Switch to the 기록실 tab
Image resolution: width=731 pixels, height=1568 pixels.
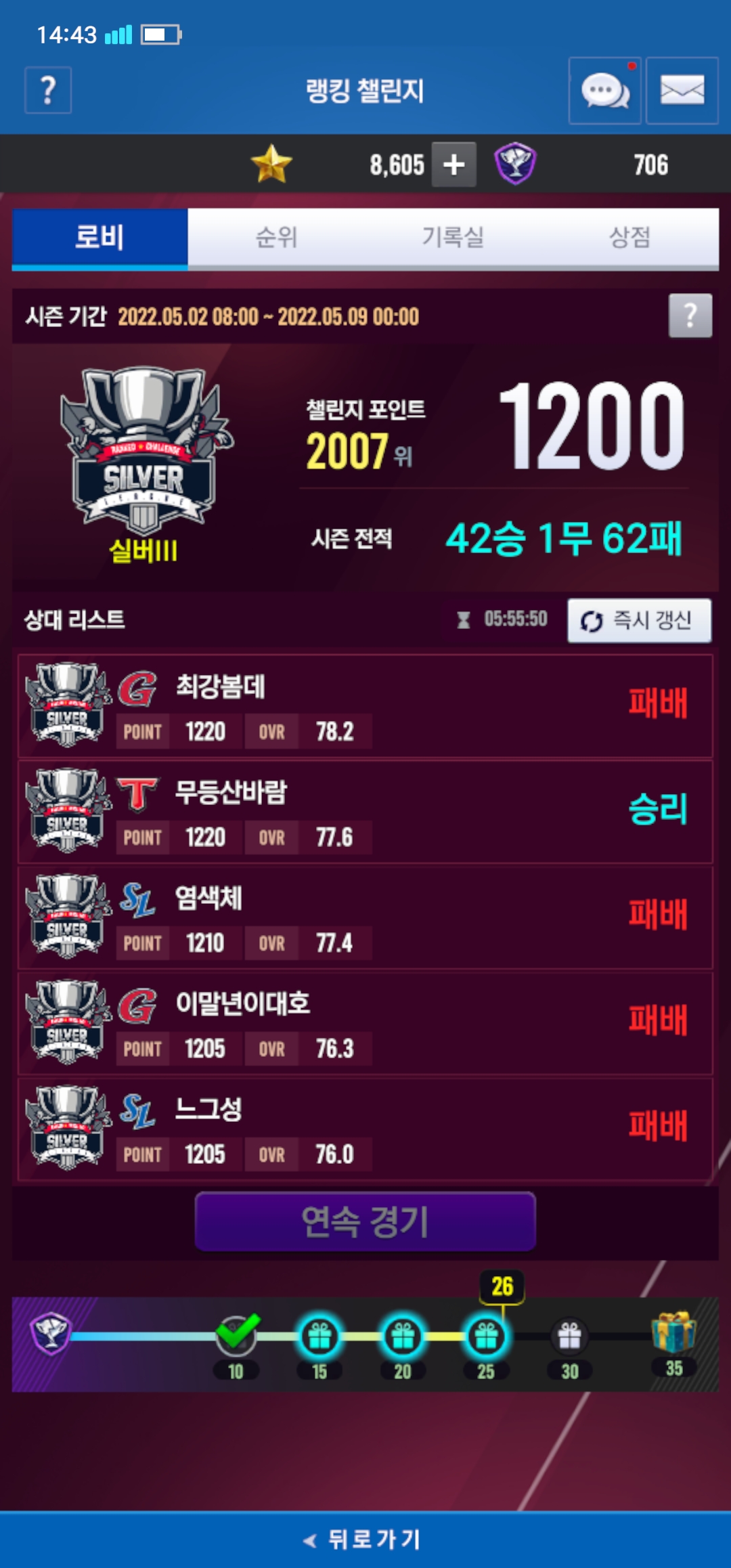[x=453, y=238]
